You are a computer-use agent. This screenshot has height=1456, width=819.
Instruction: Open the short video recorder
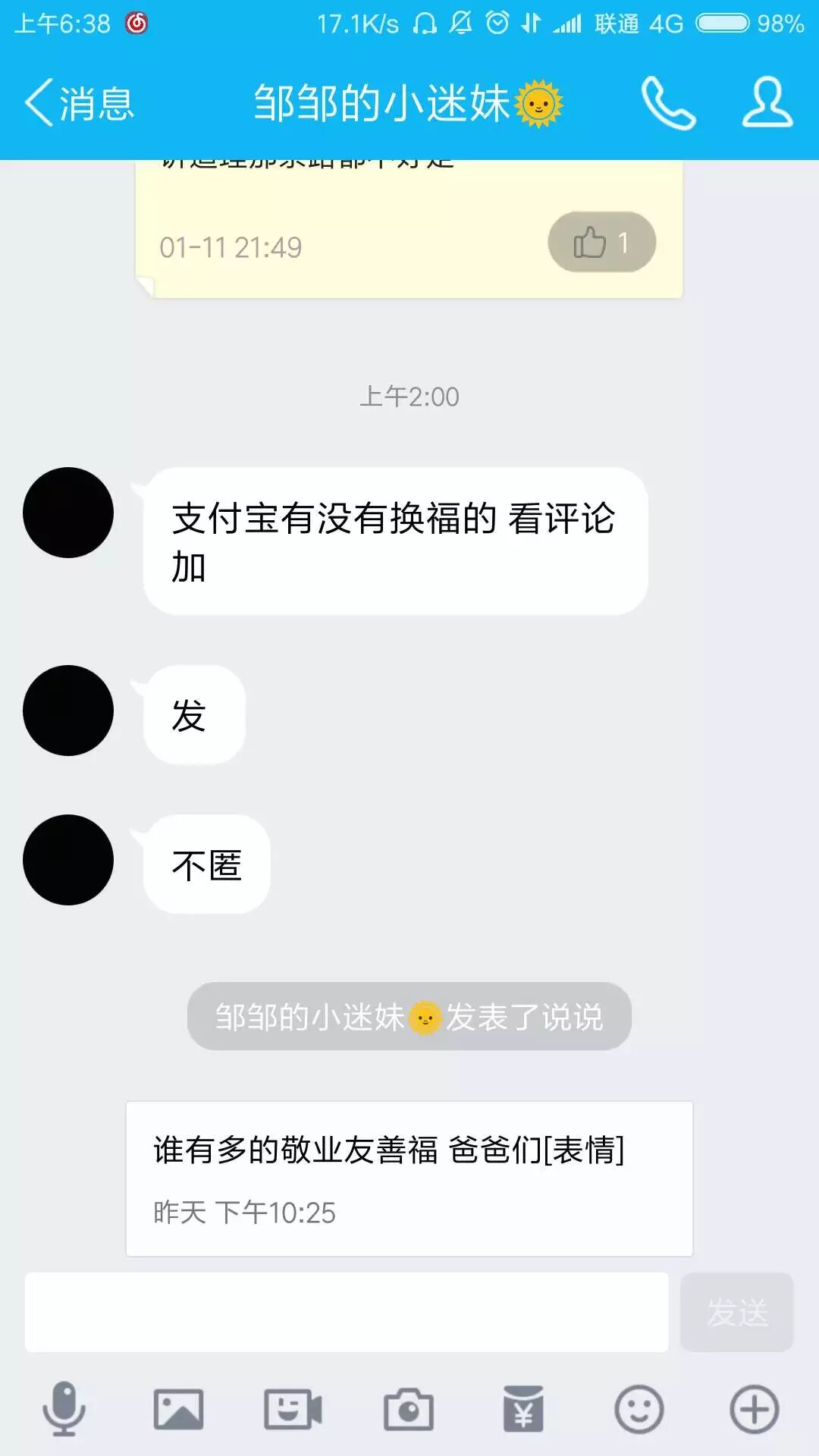pyautogui.click(x=293, y=1409)
